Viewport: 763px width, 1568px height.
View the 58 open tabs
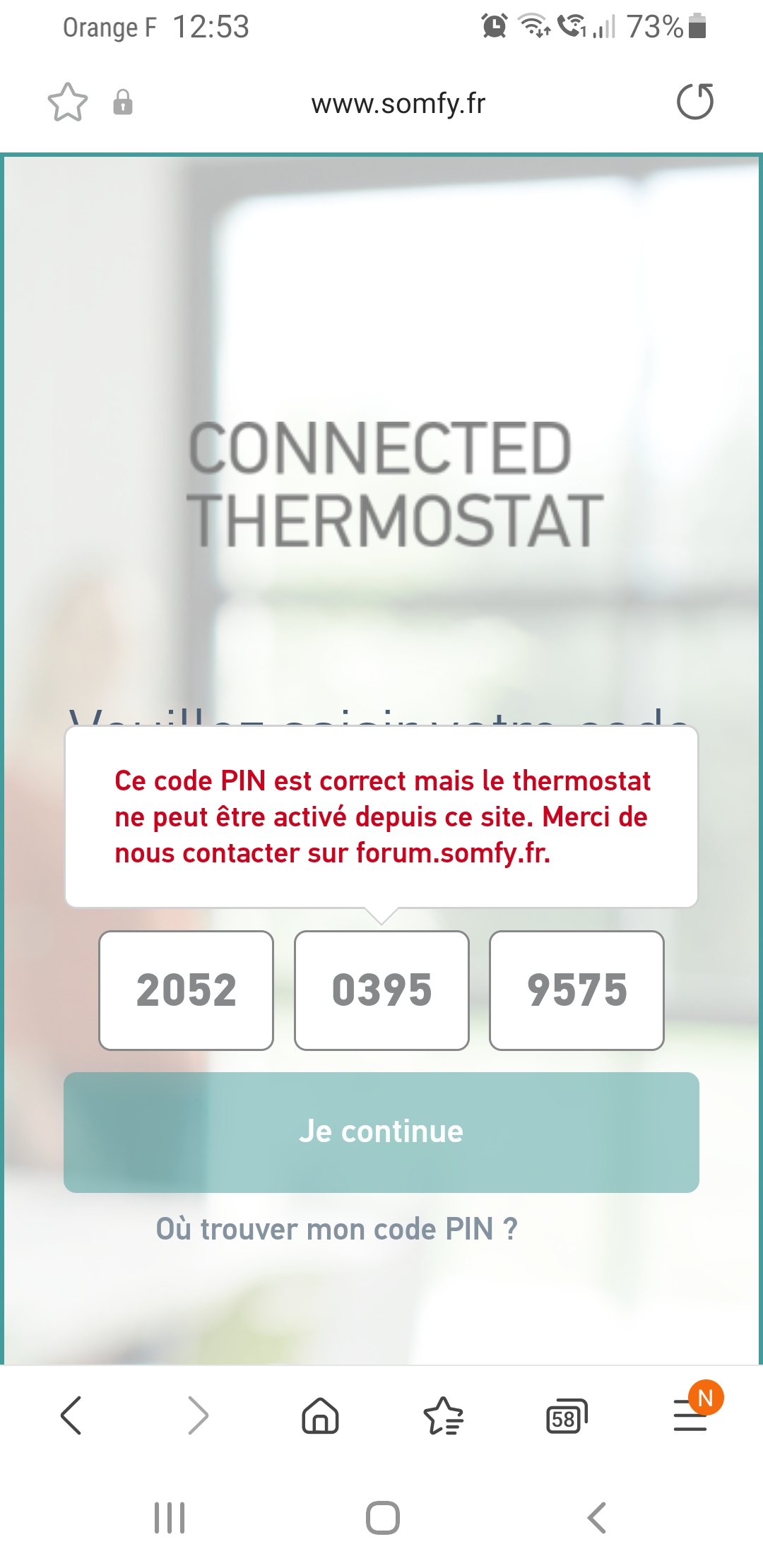tap(567, 1415)
